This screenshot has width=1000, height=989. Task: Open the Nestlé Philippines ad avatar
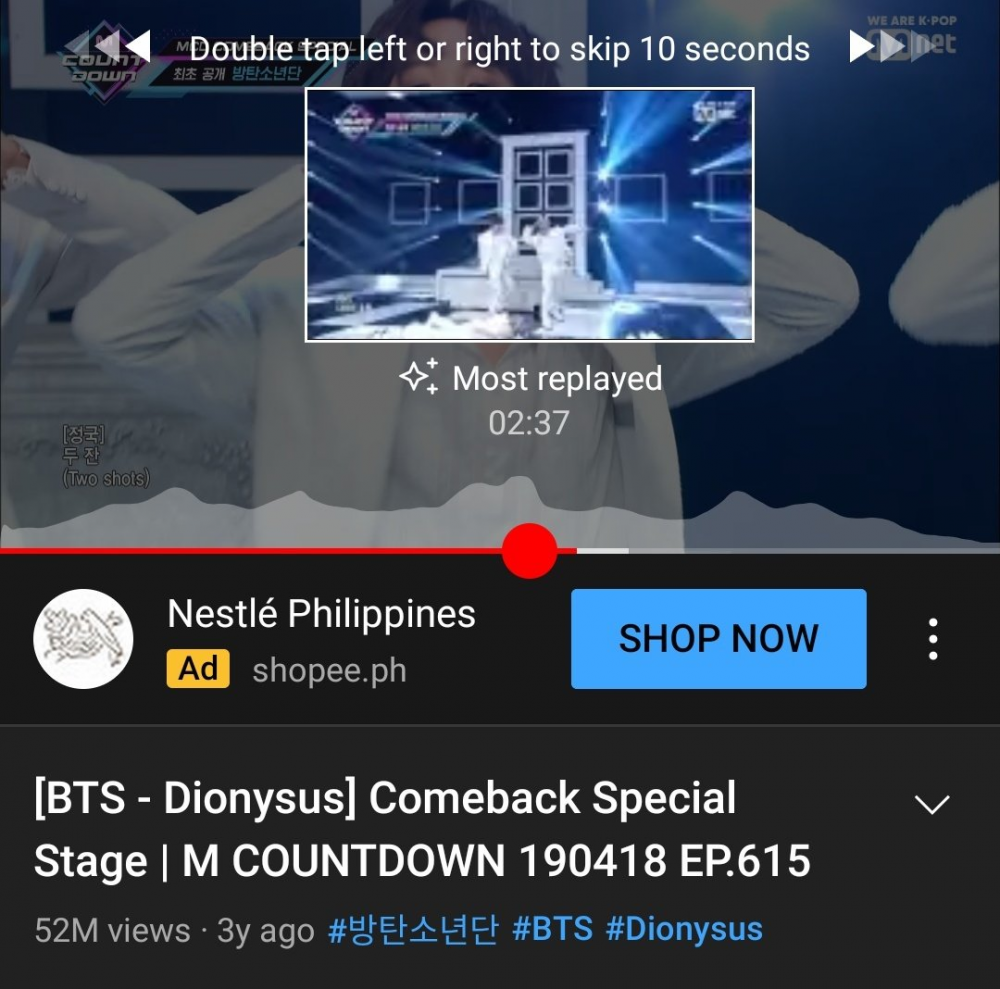pos(83,638)
